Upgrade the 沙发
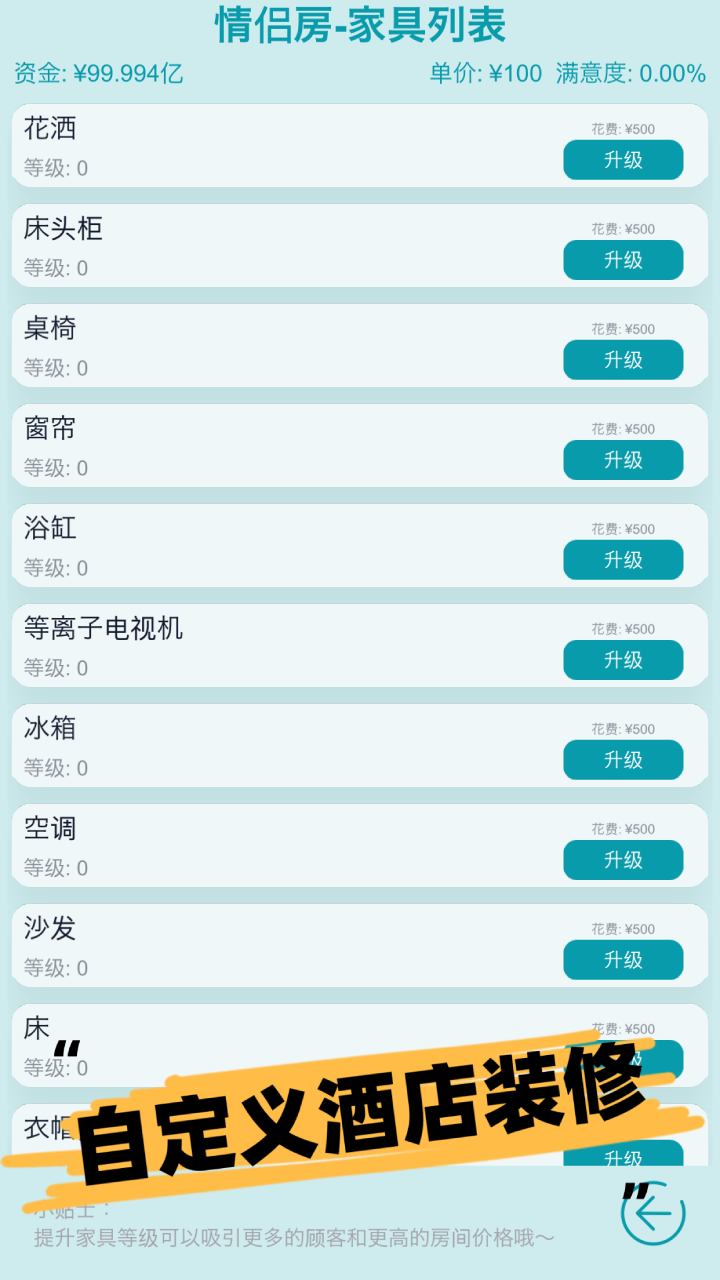The width and height of the screenshot is (720, 1280). click(x=623, y=960)
